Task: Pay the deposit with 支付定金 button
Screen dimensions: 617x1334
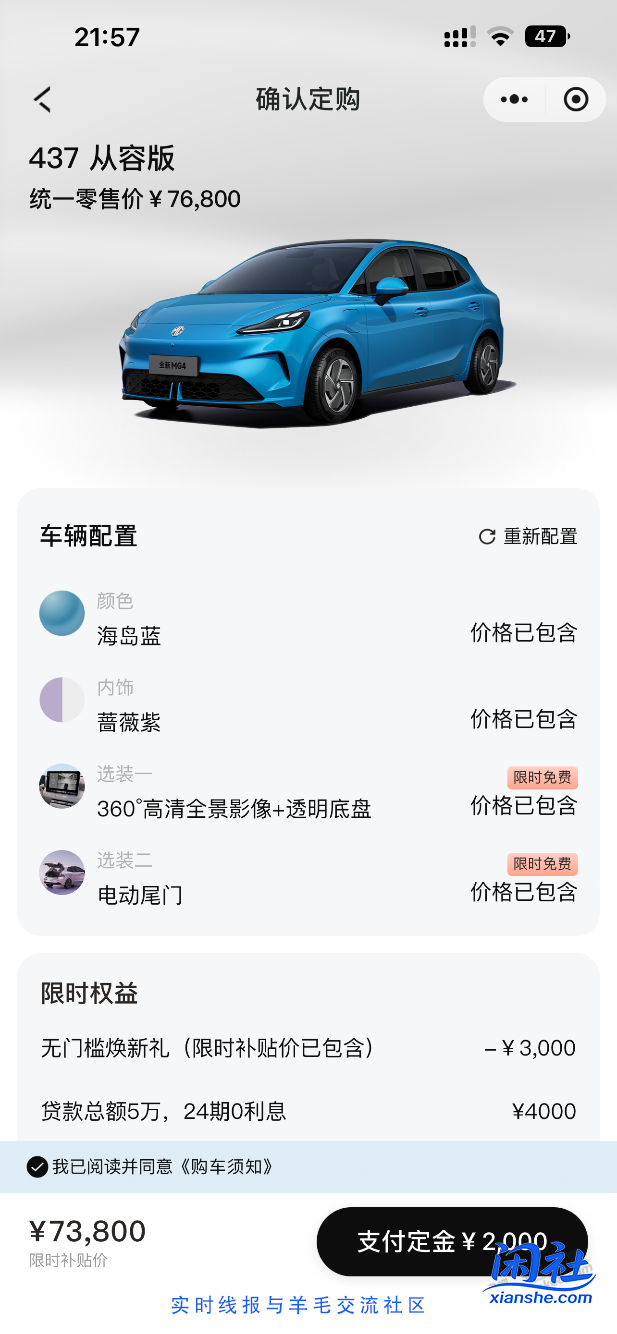Action: [452, 1241]
